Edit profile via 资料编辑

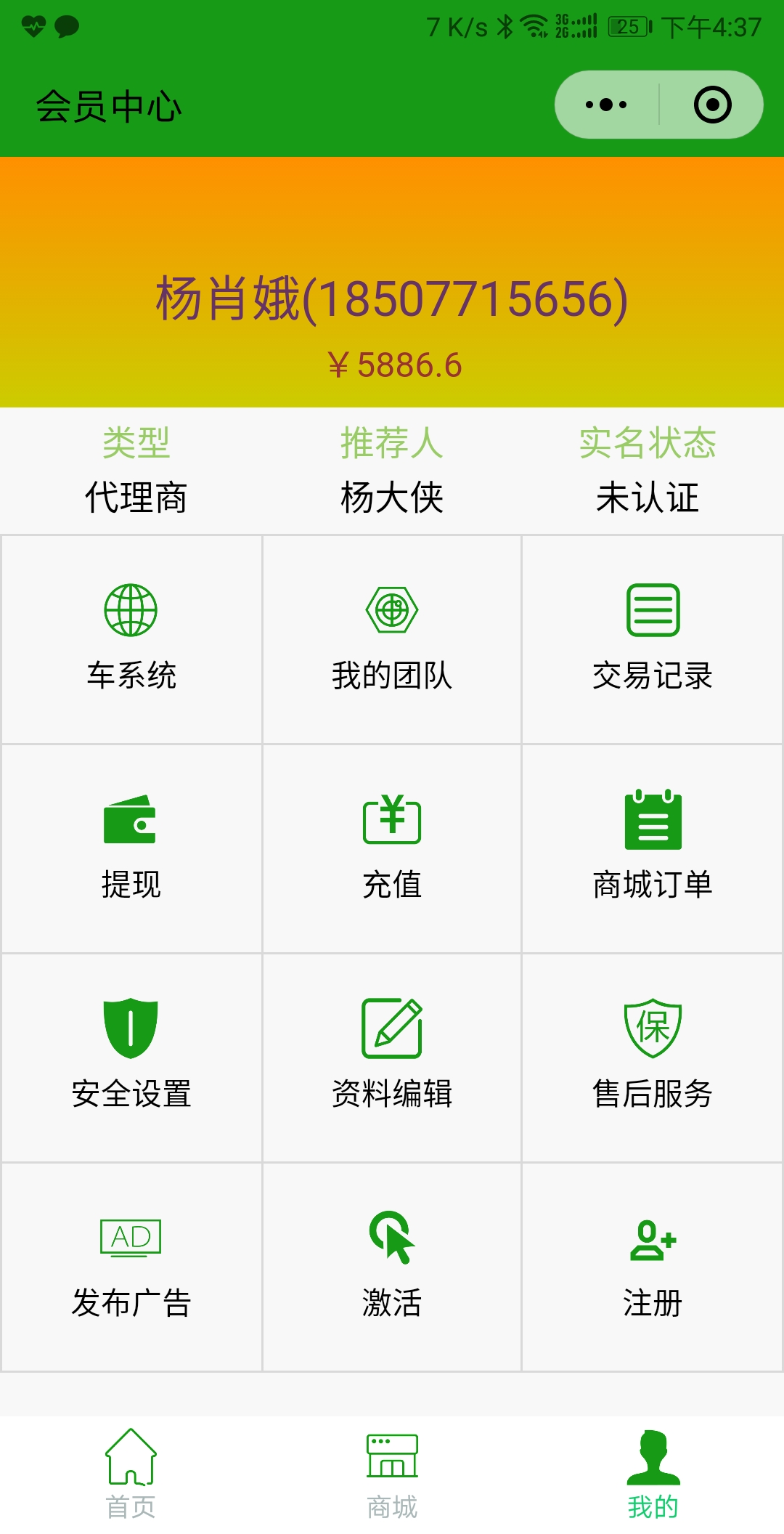click(392, 1058)
